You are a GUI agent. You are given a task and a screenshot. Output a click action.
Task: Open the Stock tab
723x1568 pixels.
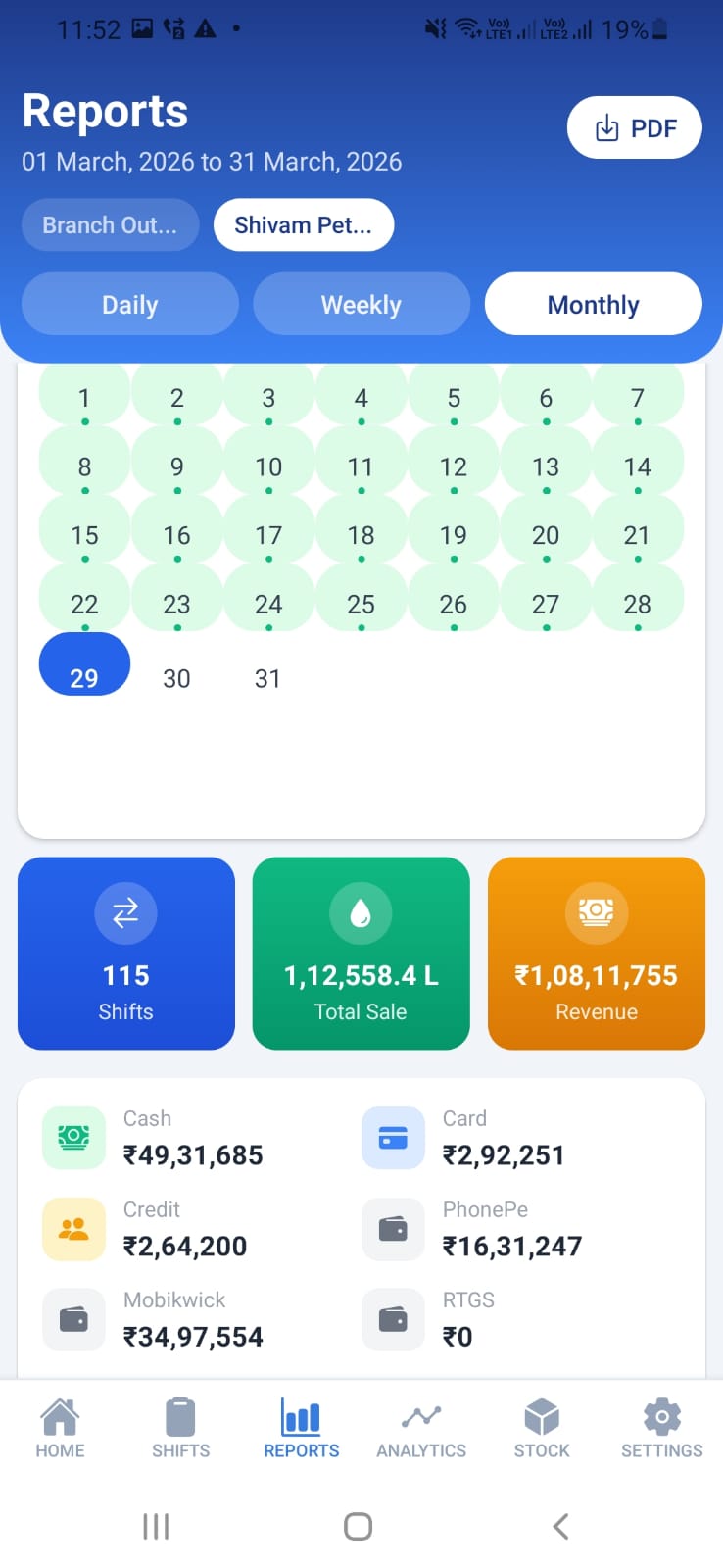point(542,1428)
